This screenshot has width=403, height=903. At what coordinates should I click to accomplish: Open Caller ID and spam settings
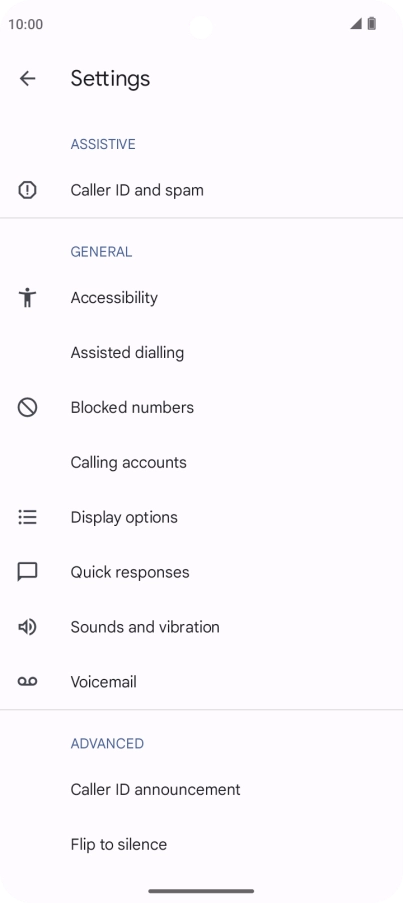coord(202,190)
